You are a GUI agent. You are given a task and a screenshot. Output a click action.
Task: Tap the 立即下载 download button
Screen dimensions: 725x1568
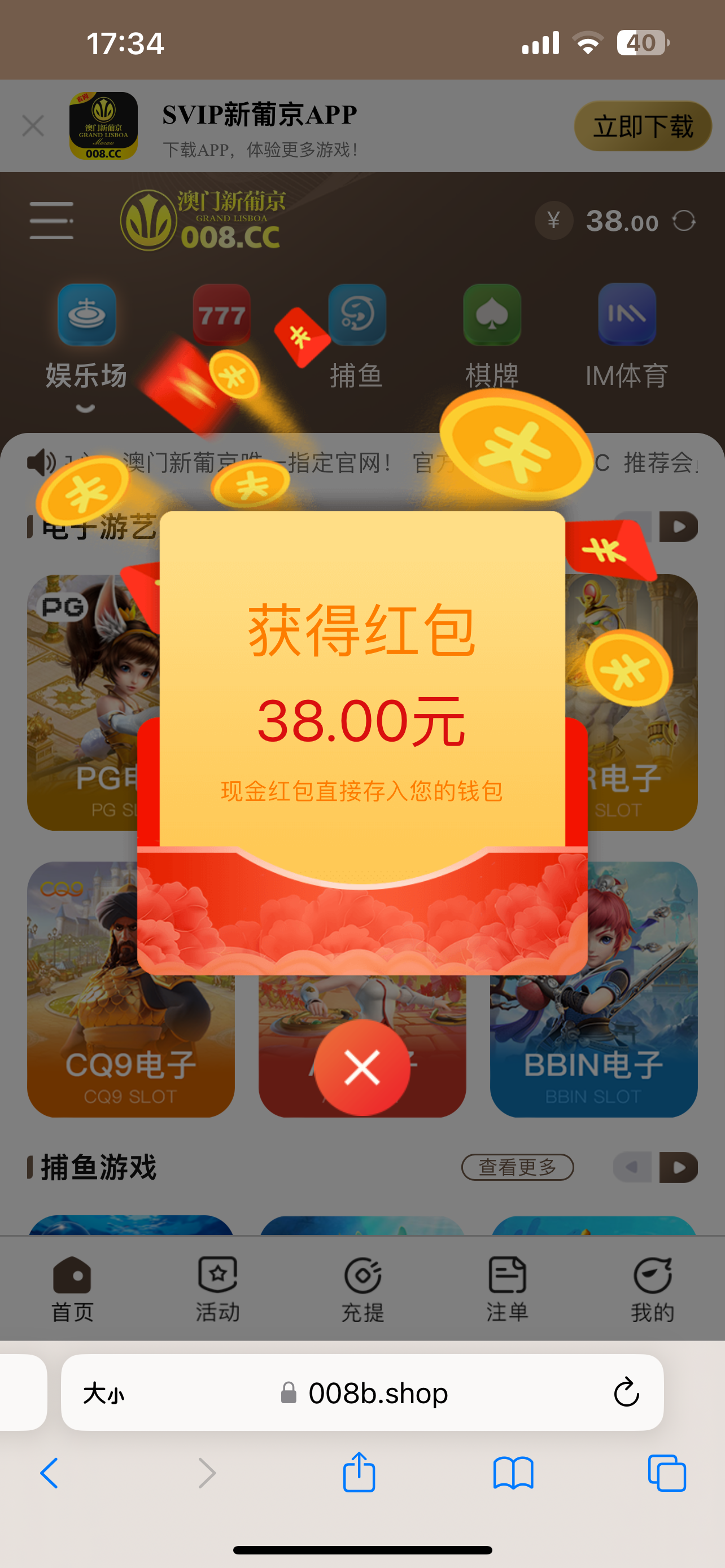[642, 126]
